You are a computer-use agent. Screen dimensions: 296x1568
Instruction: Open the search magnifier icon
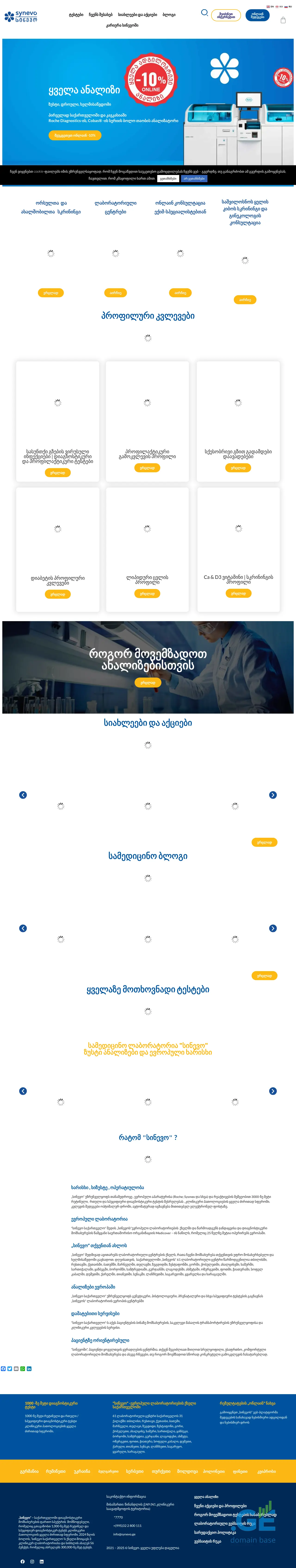coord(205,13)
